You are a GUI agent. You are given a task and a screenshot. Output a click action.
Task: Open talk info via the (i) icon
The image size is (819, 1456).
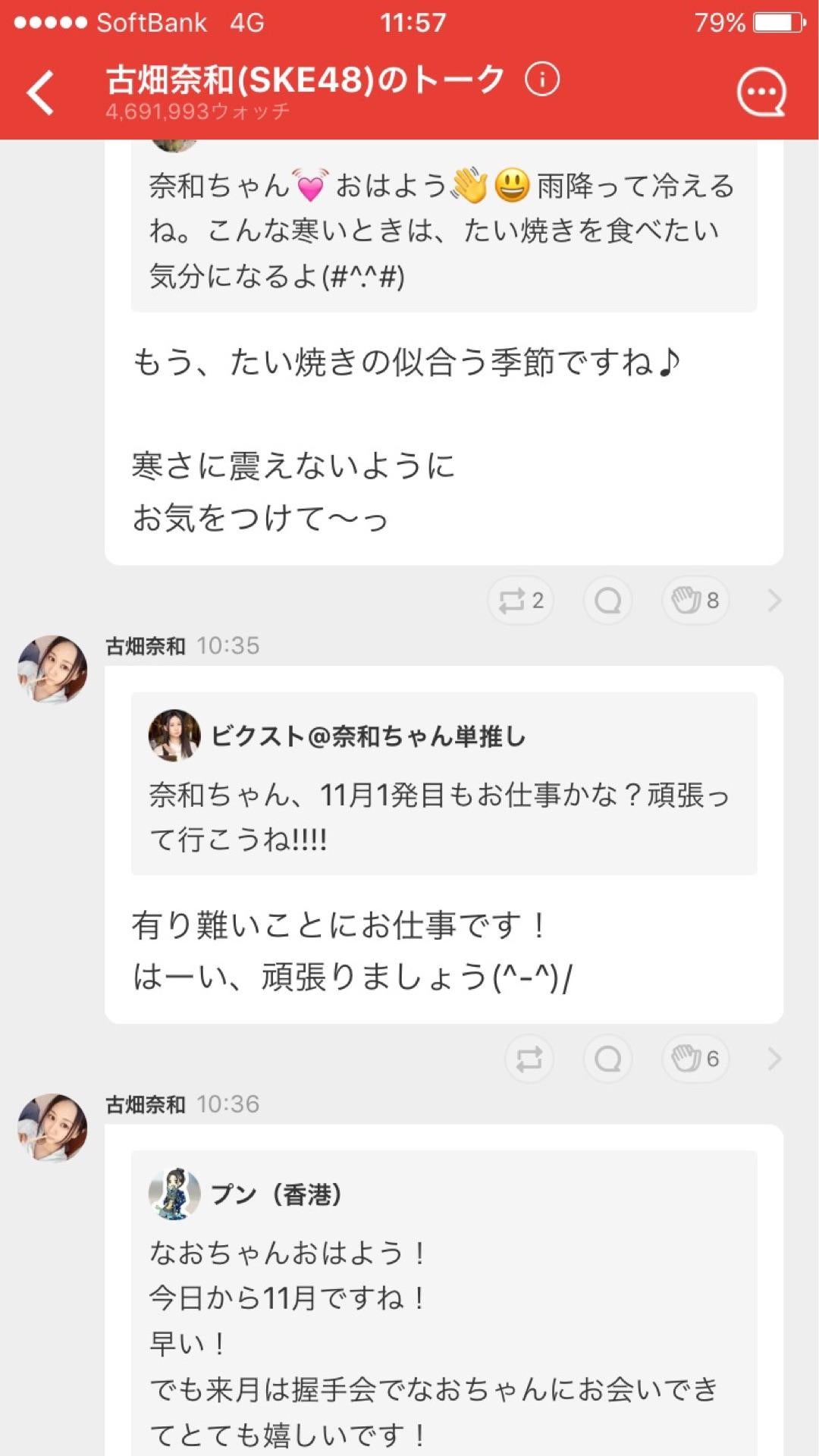(543, 79)
